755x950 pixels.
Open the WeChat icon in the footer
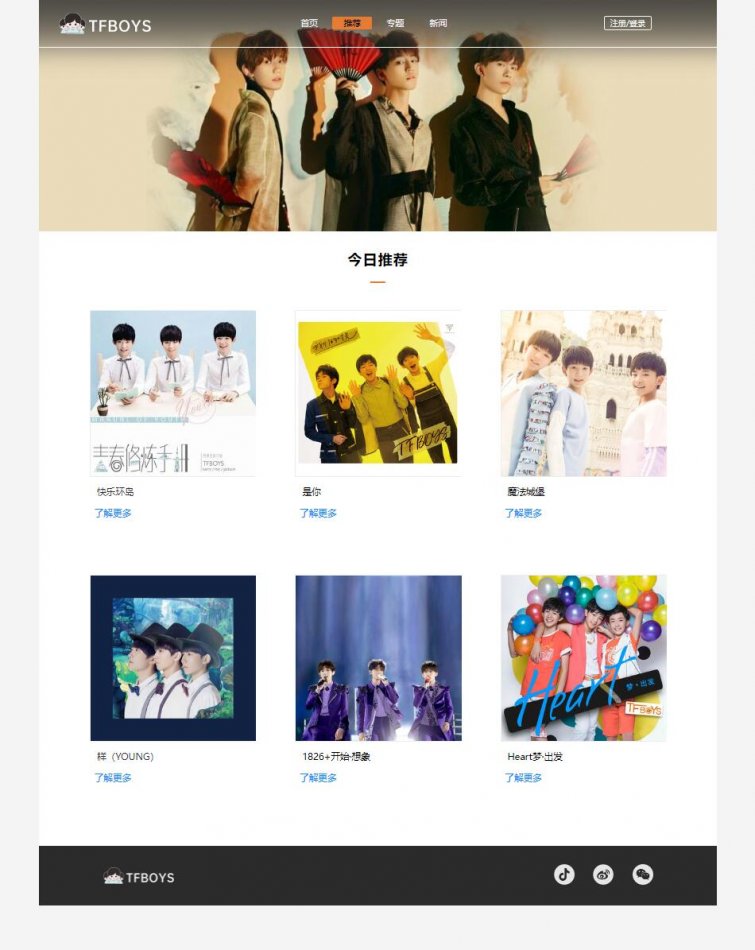click(x=643, y=875)
